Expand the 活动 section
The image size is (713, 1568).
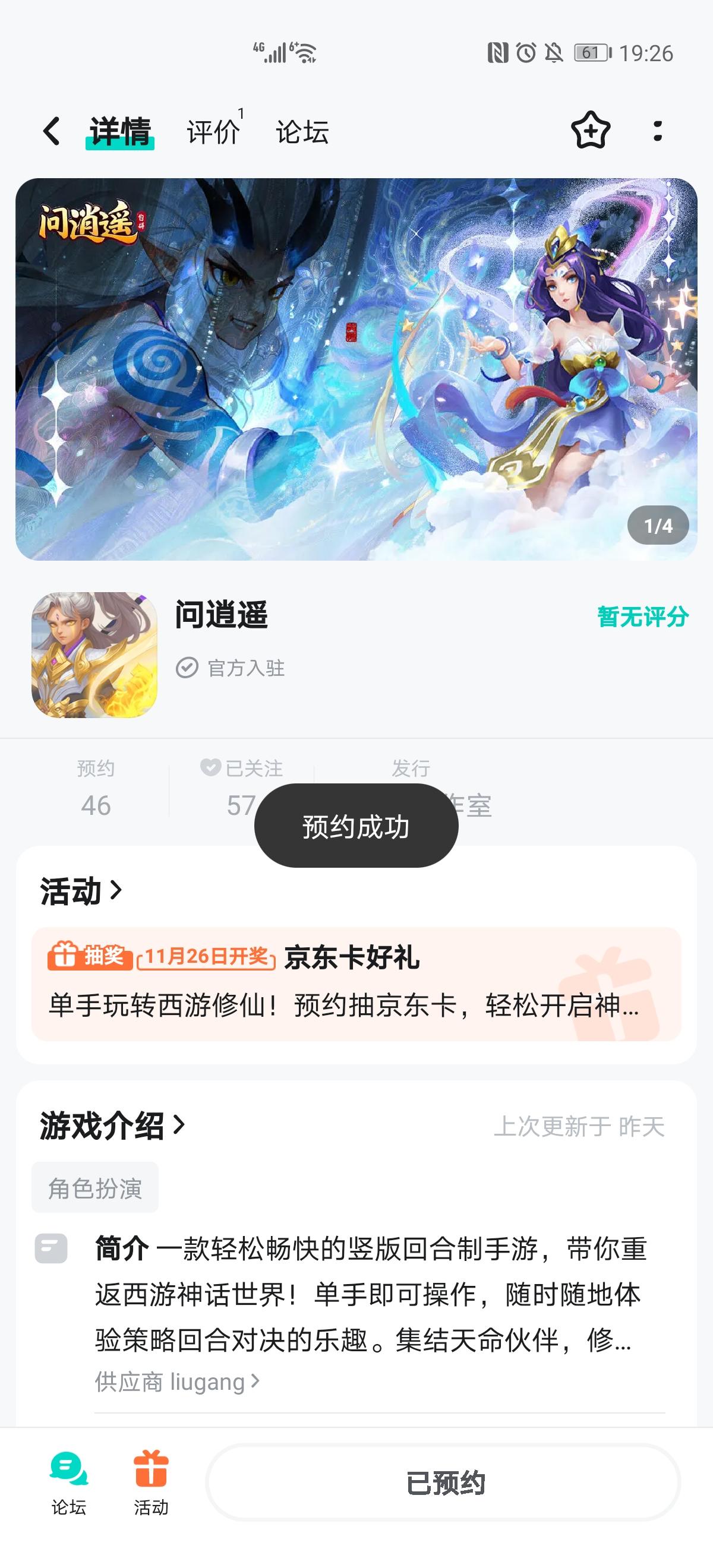[x=80, y=891]
